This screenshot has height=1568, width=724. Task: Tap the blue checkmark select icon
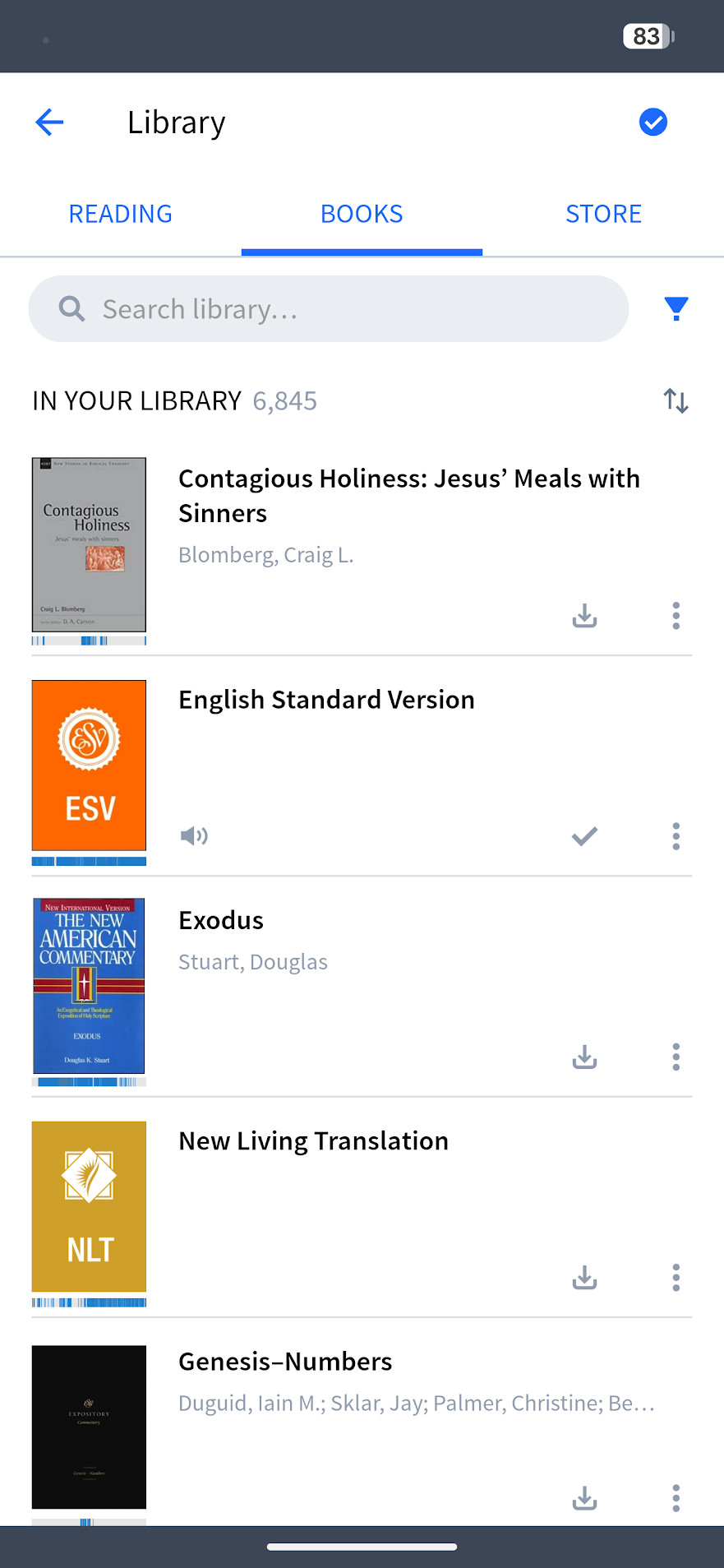tap(653, 123)
